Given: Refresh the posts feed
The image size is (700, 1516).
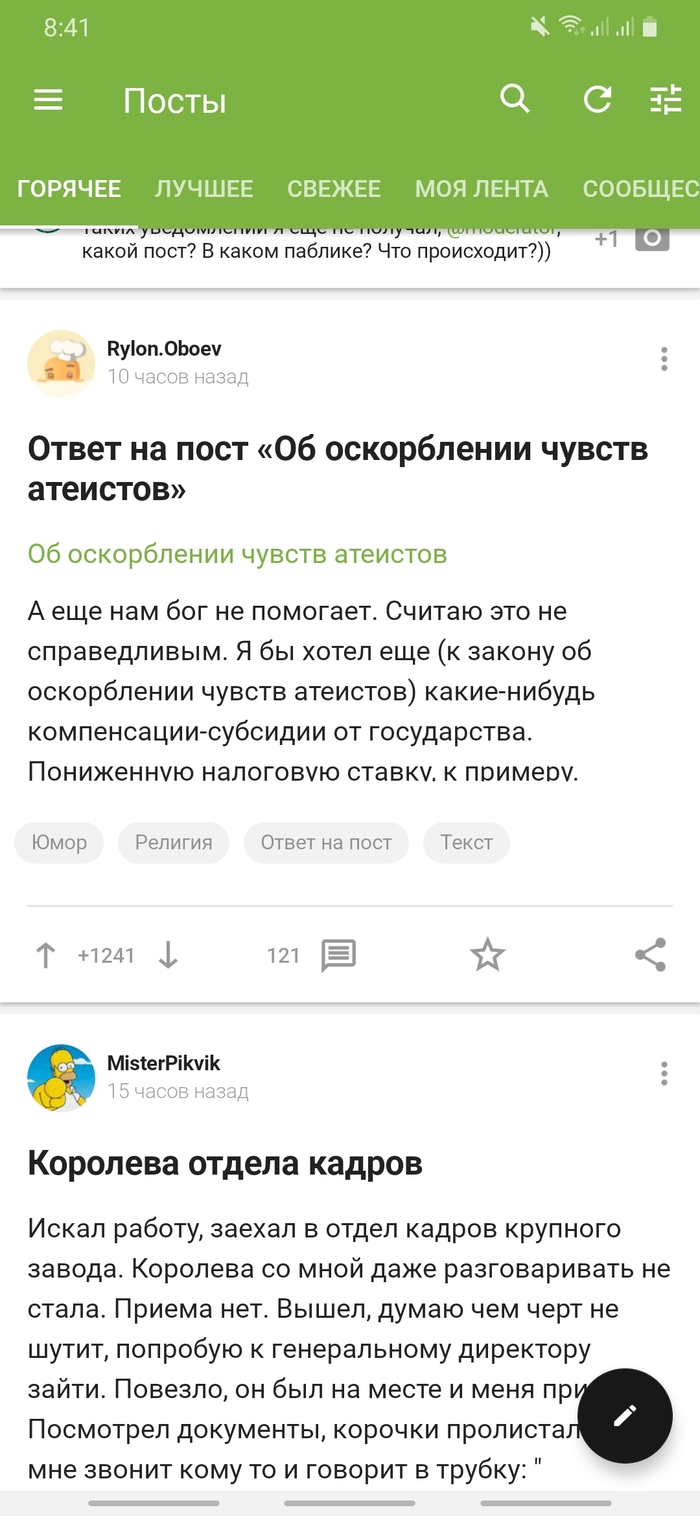Looking at the screenshot, I should (x=597, y=99).
